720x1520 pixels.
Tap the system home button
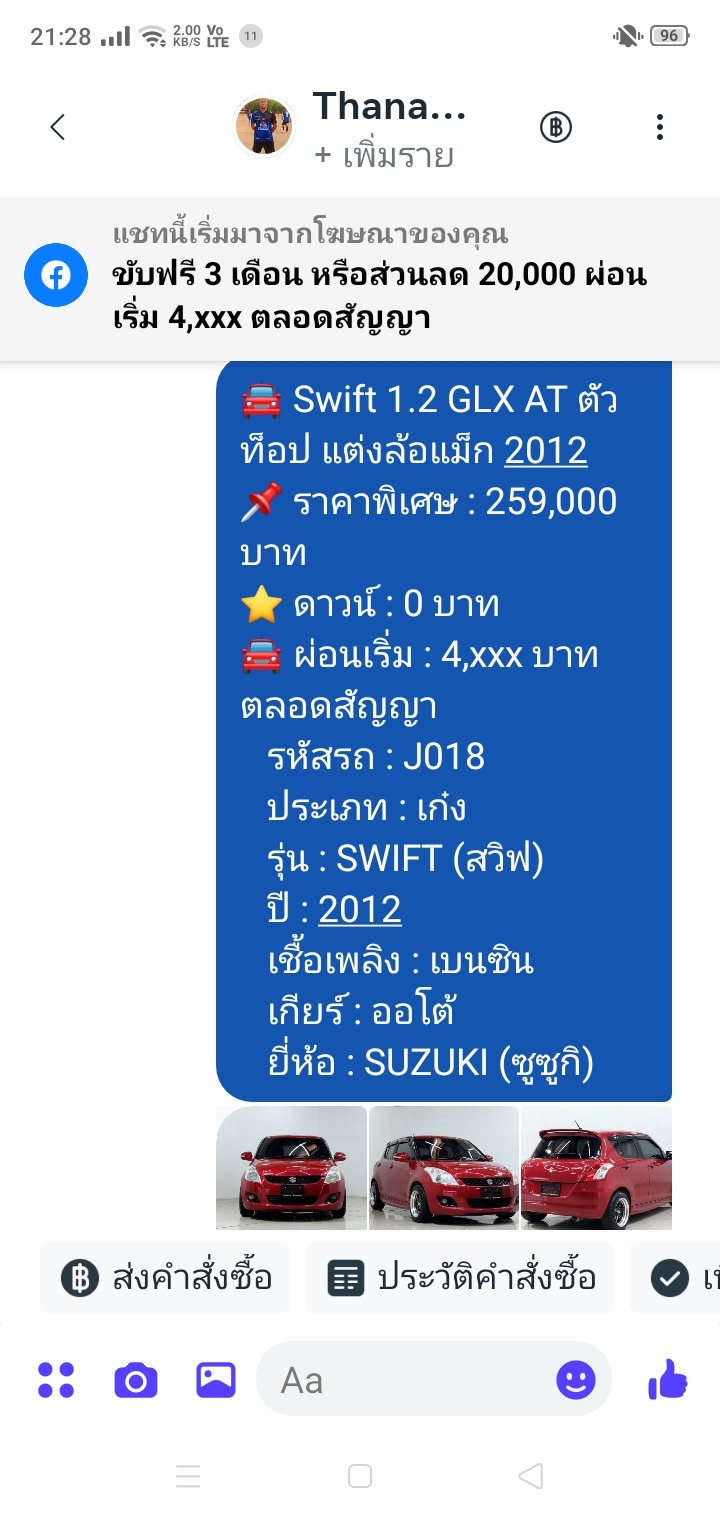coord(360,1476)
